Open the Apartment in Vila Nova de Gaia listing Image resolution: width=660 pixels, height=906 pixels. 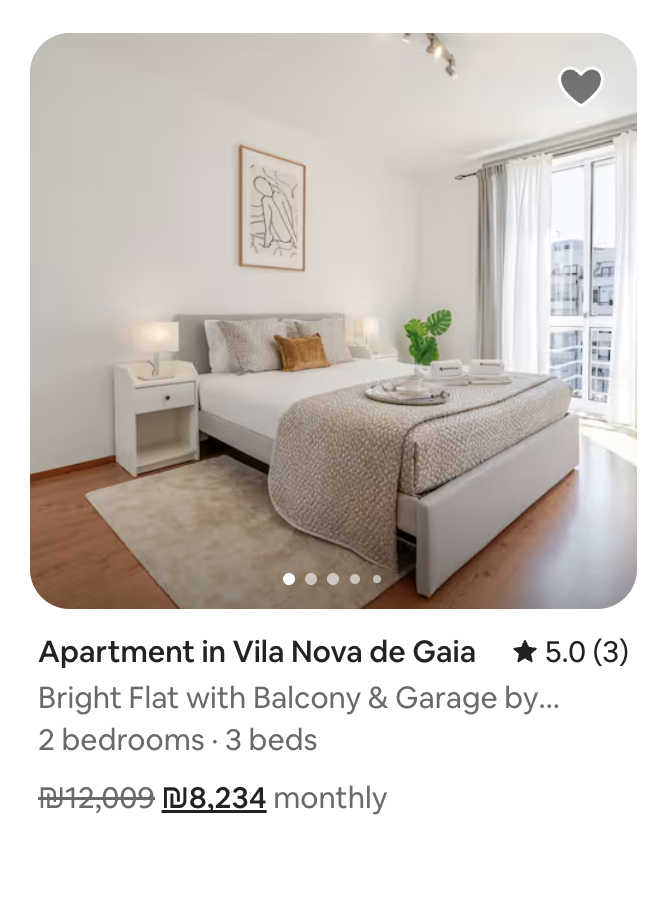point(257,652)
